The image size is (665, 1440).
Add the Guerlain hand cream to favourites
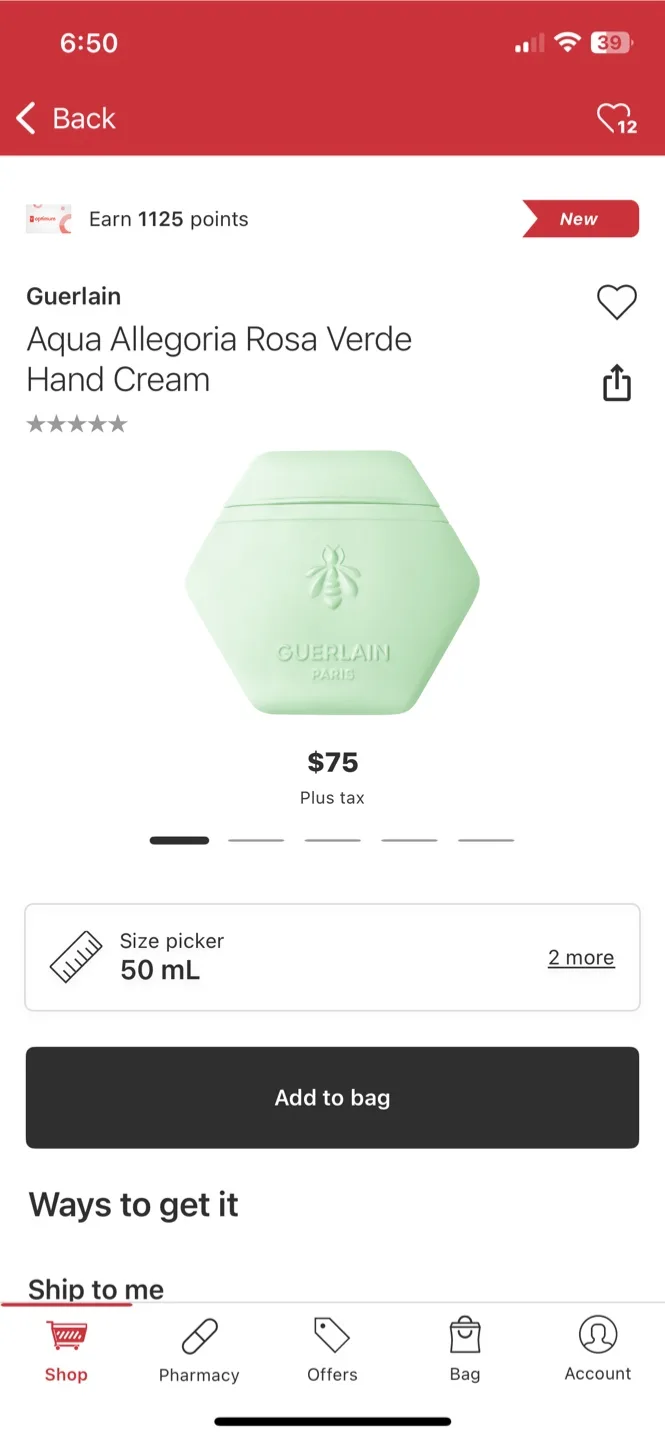616,302
